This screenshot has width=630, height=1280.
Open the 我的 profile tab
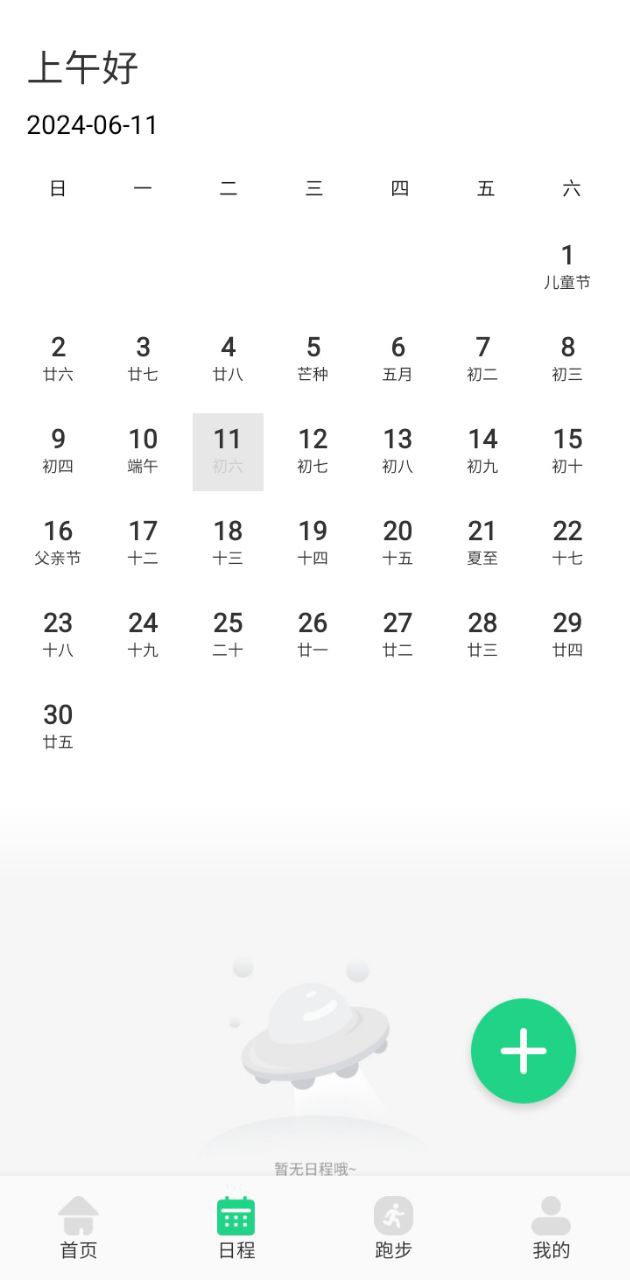tap(551, 1228)
